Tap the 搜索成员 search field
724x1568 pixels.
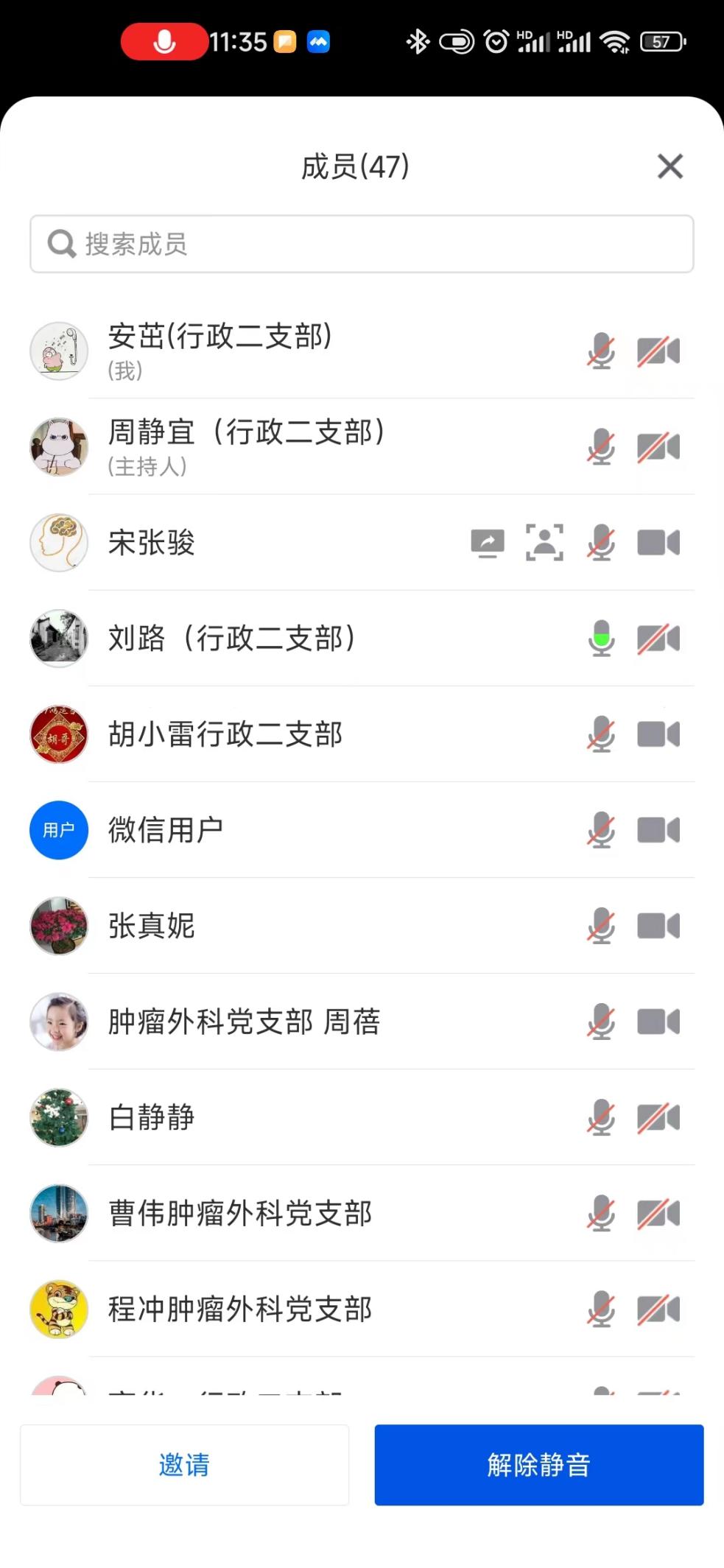click(362, 244)
